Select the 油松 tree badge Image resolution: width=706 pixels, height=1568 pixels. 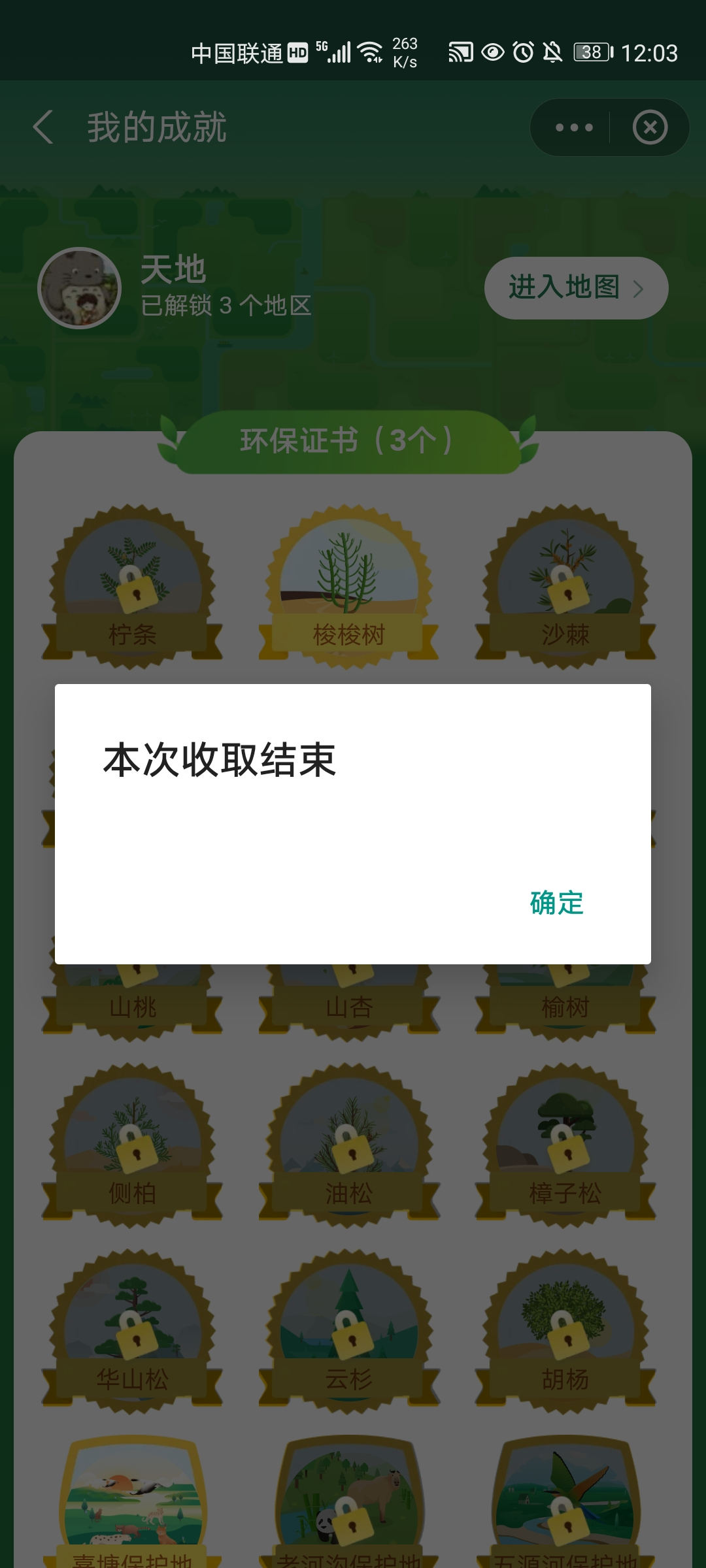[x=349, y=1145]
